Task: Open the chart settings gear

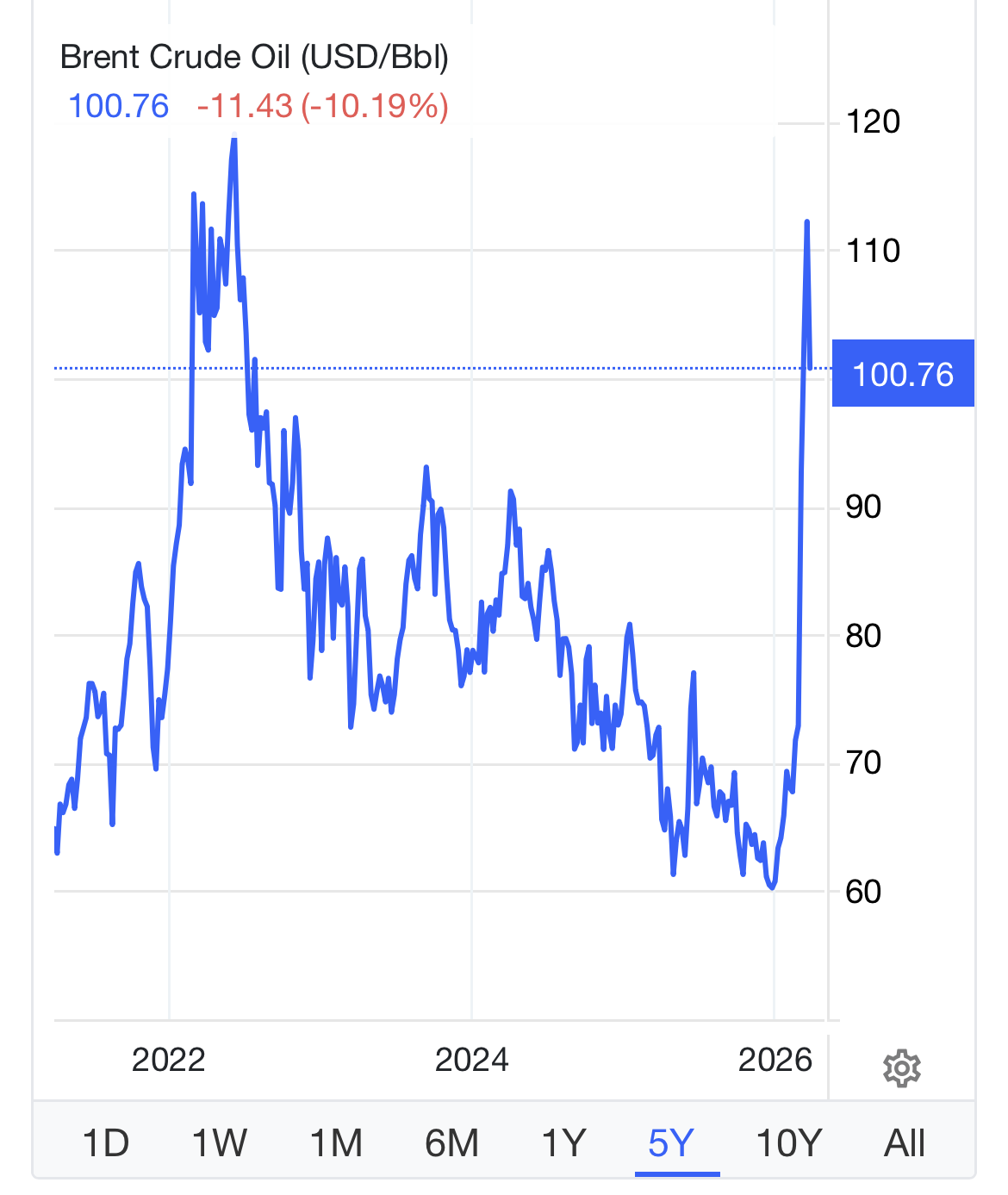Action: coord(901,1068)
